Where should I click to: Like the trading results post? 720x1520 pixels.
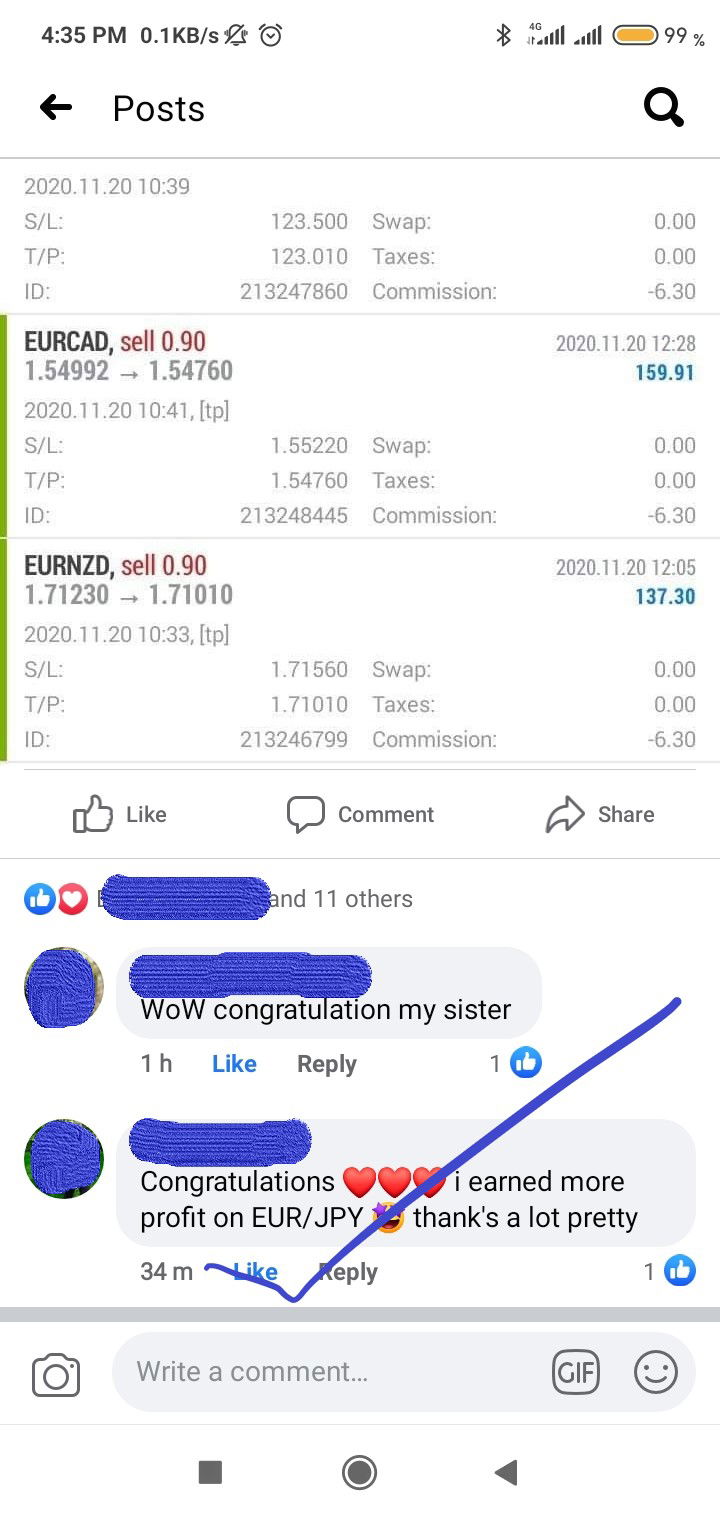[120, 814]
